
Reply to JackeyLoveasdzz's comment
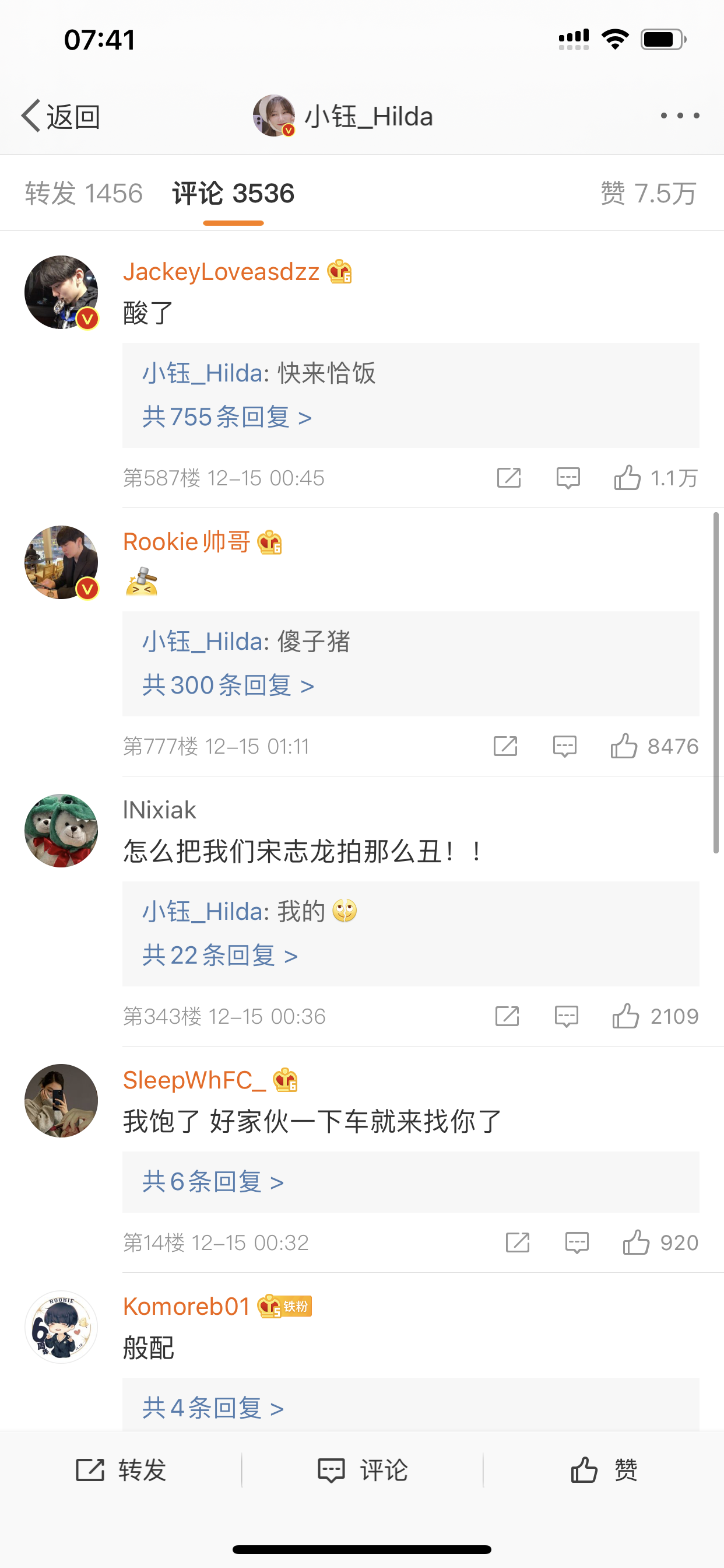(568, 478)
